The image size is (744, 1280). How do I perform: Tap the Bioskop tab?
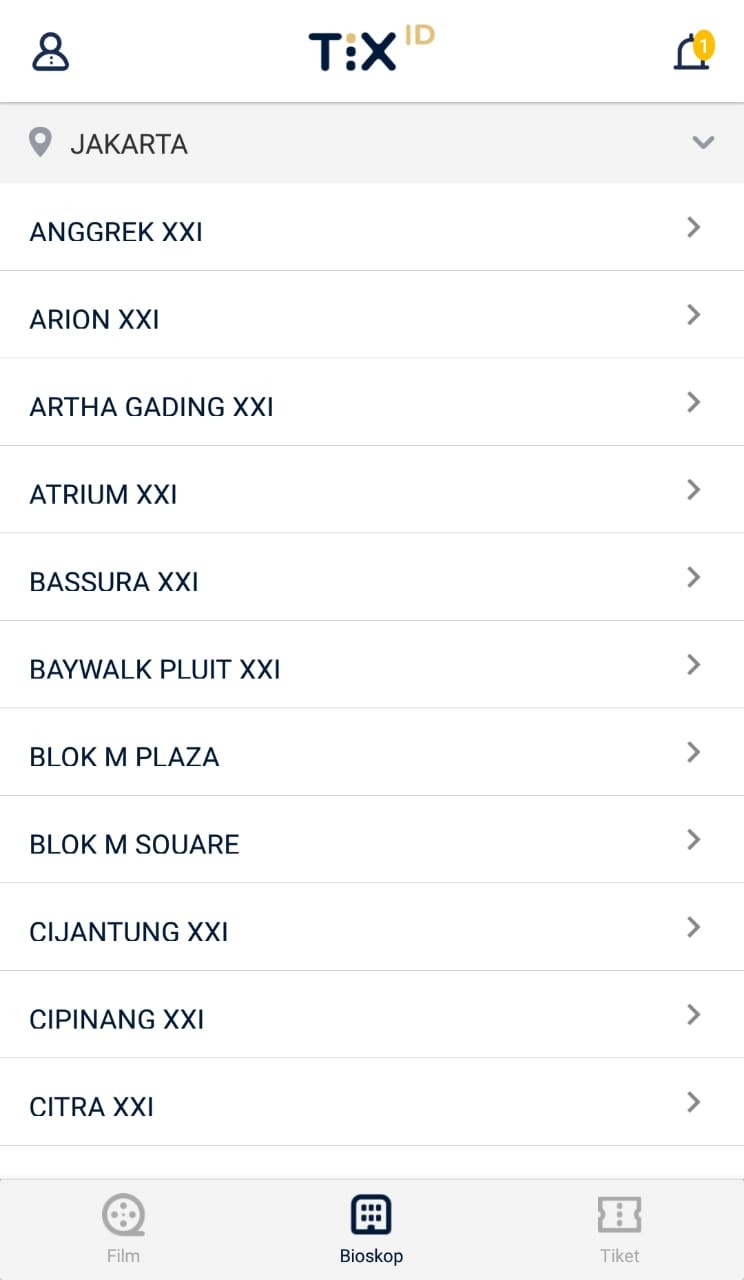tap(371, 1229)
